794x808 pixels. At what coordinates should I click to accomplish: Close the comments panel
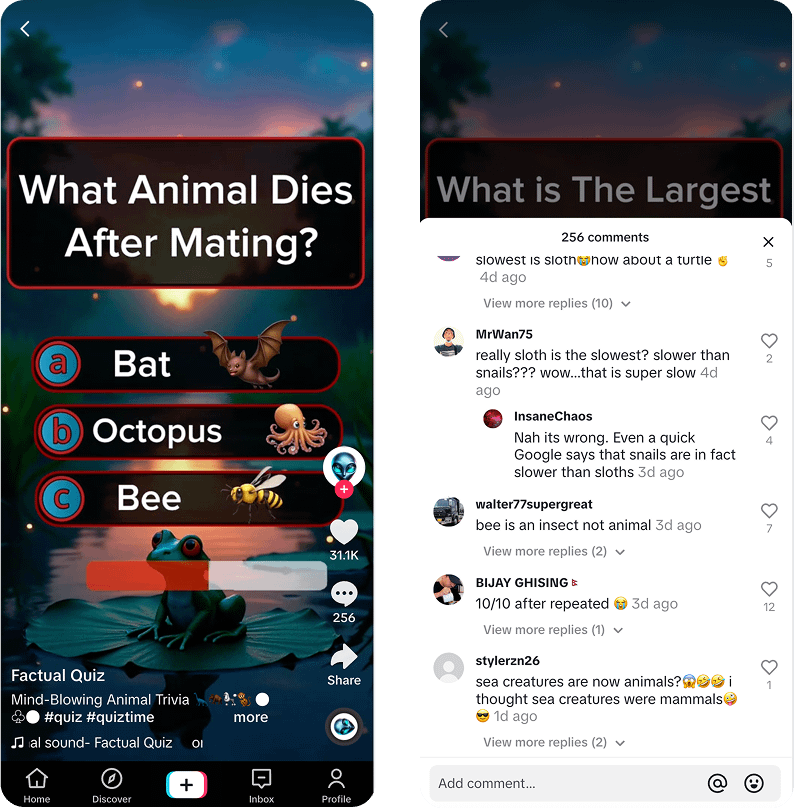pyautogui.click(x=768, y=242)
